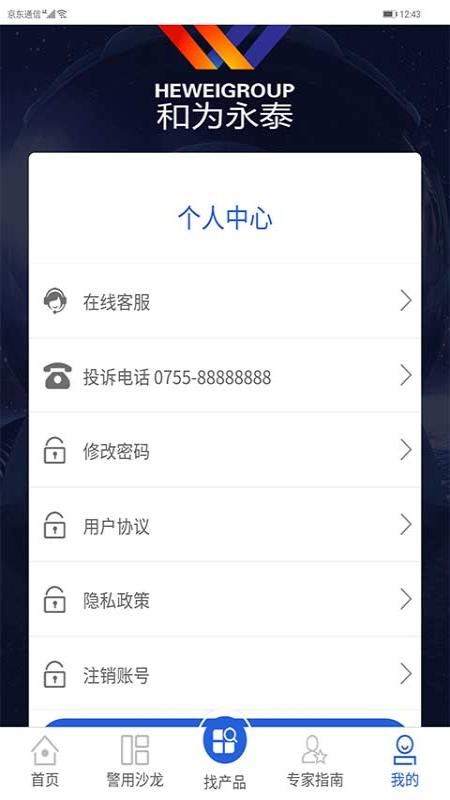Switch to the 警用沙龙 tab

(135, 762)
